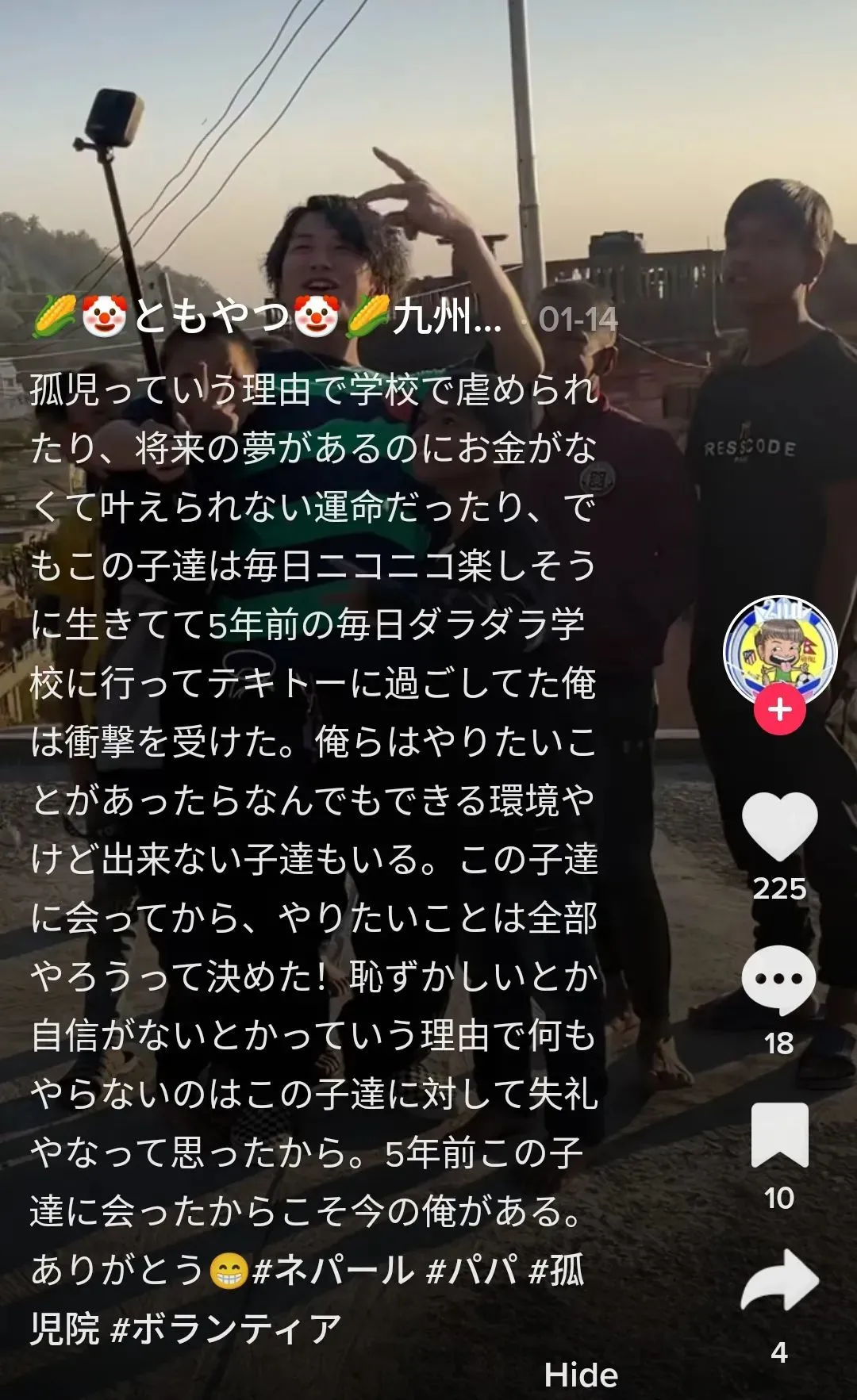The width and height of the screenshot is (857, 1400).
Task: Share this video via arrow icon
Action: [779, 1281]
